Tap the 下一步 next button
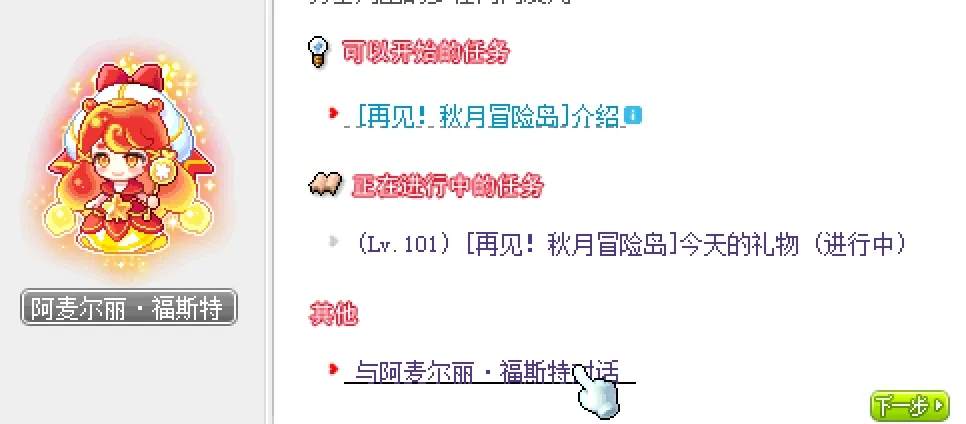966x424 pixels. 908,406
